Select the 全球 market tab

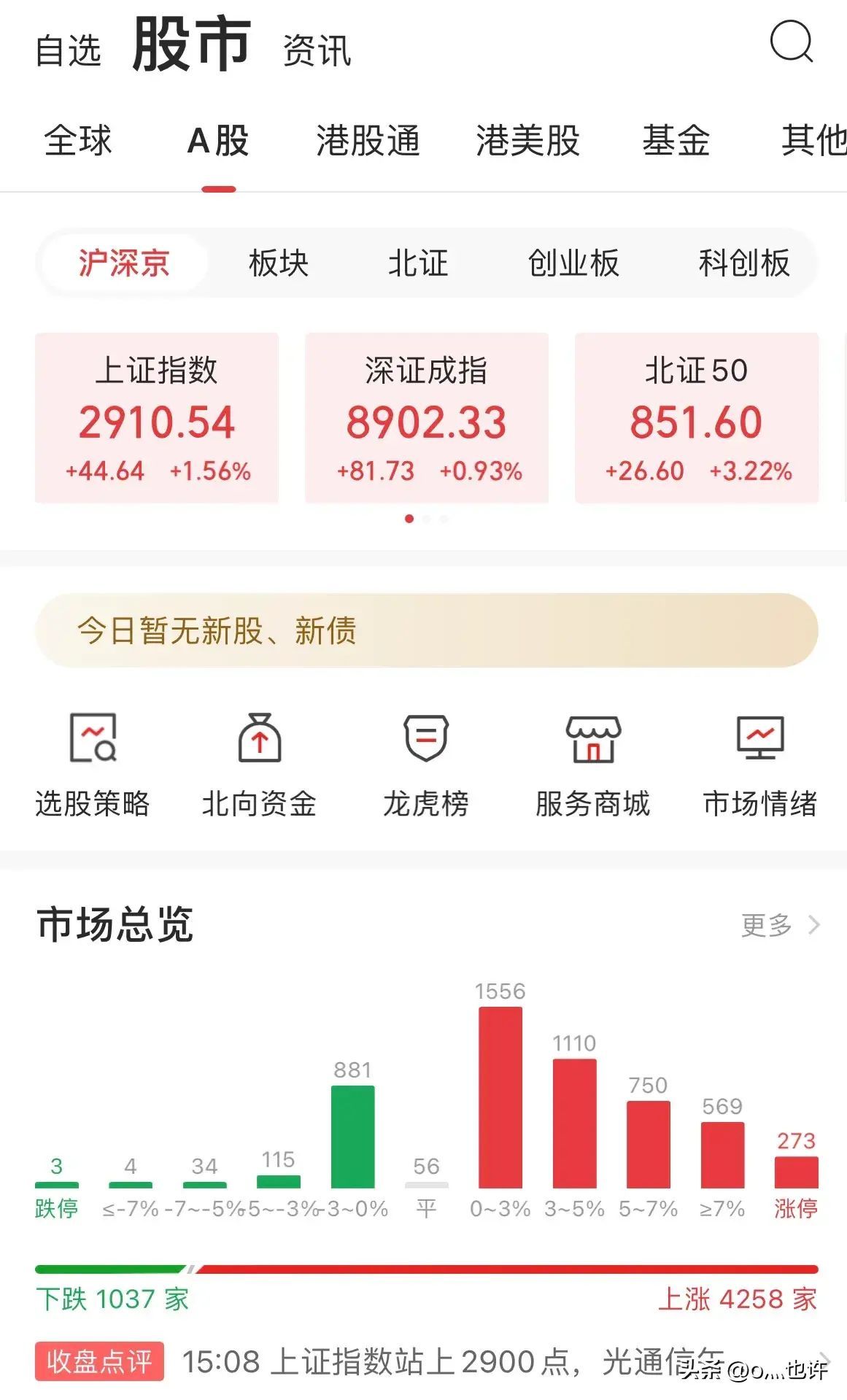[x=78, y=140]
